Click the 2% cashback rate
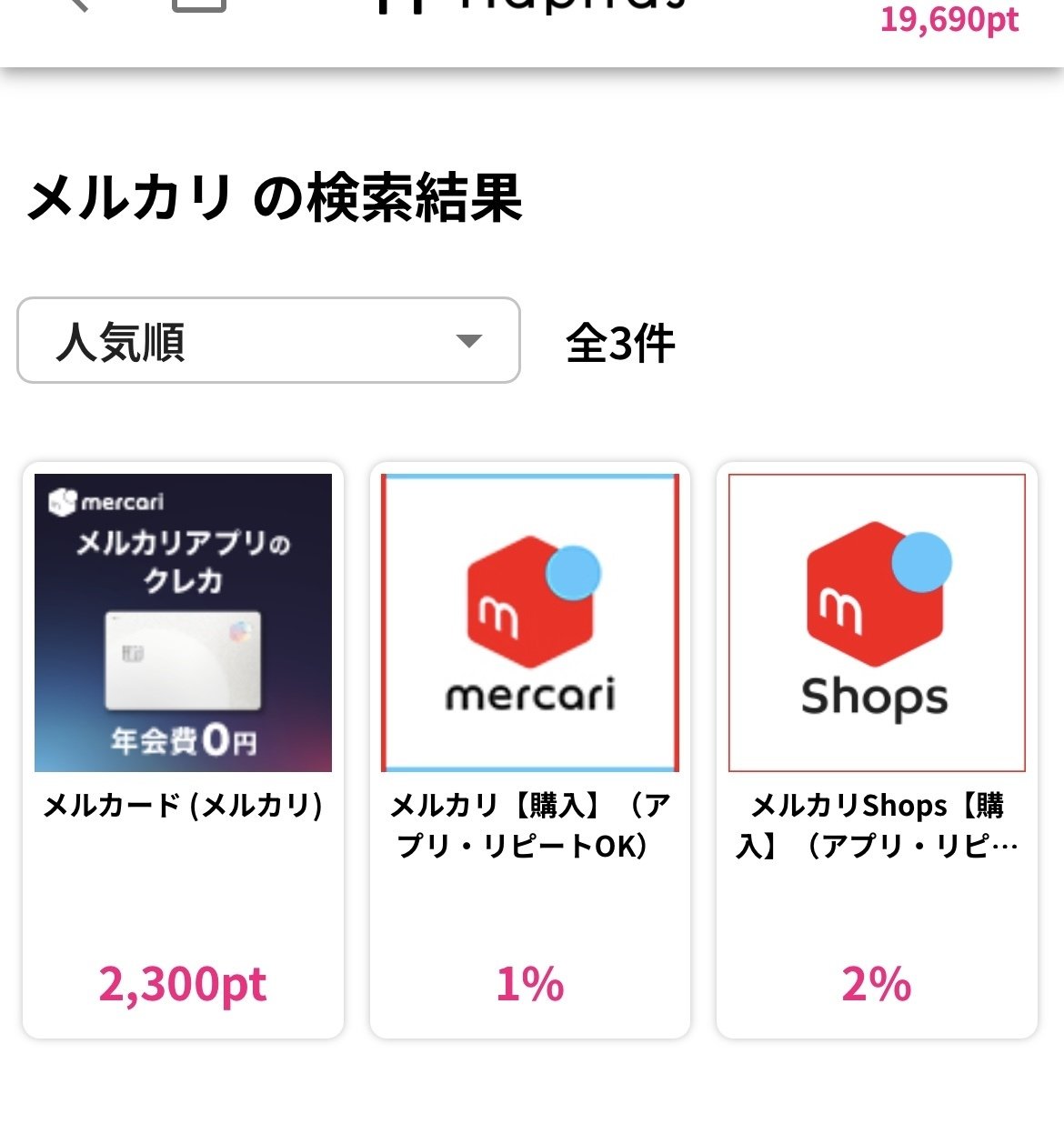 pyautogui.click(x=878, y=983)
